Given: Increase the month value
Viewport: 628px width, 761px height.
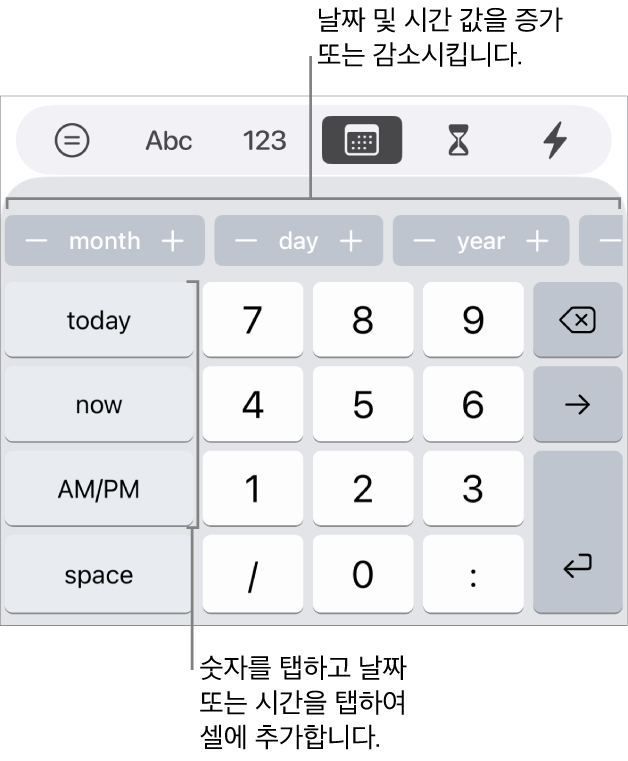Looking at the screenshot, I should point(173,241).
